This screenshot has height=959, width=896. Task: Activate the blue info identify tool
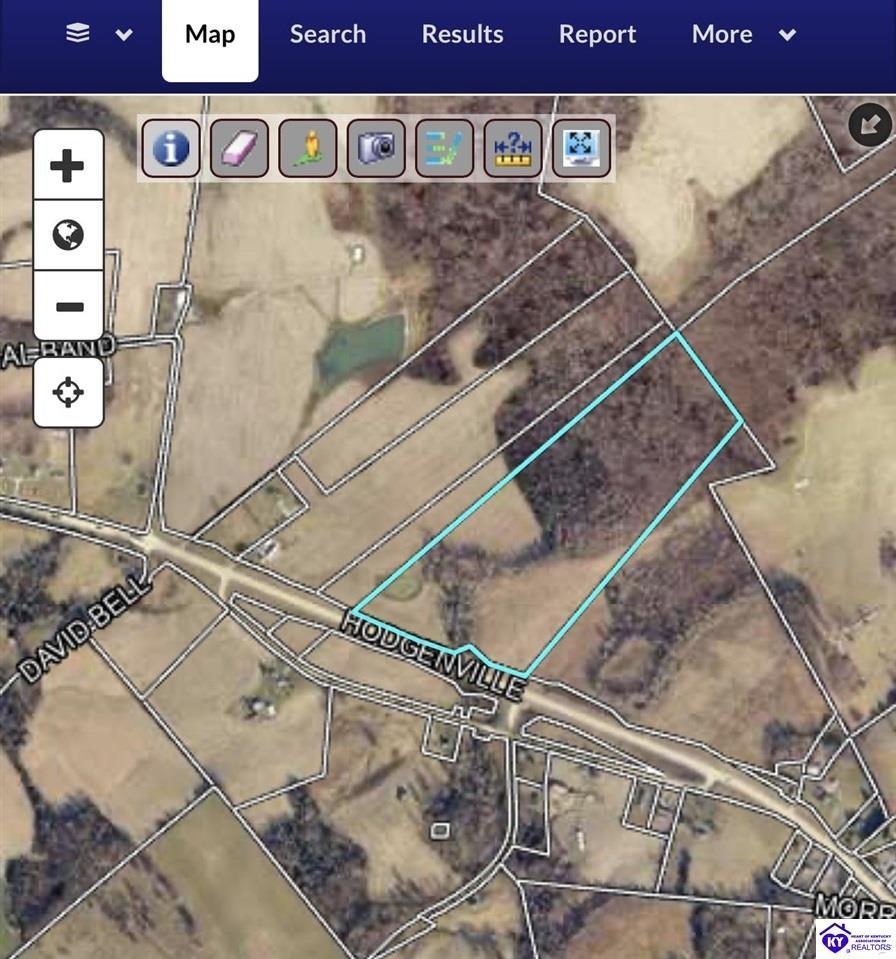pos(171,149)
